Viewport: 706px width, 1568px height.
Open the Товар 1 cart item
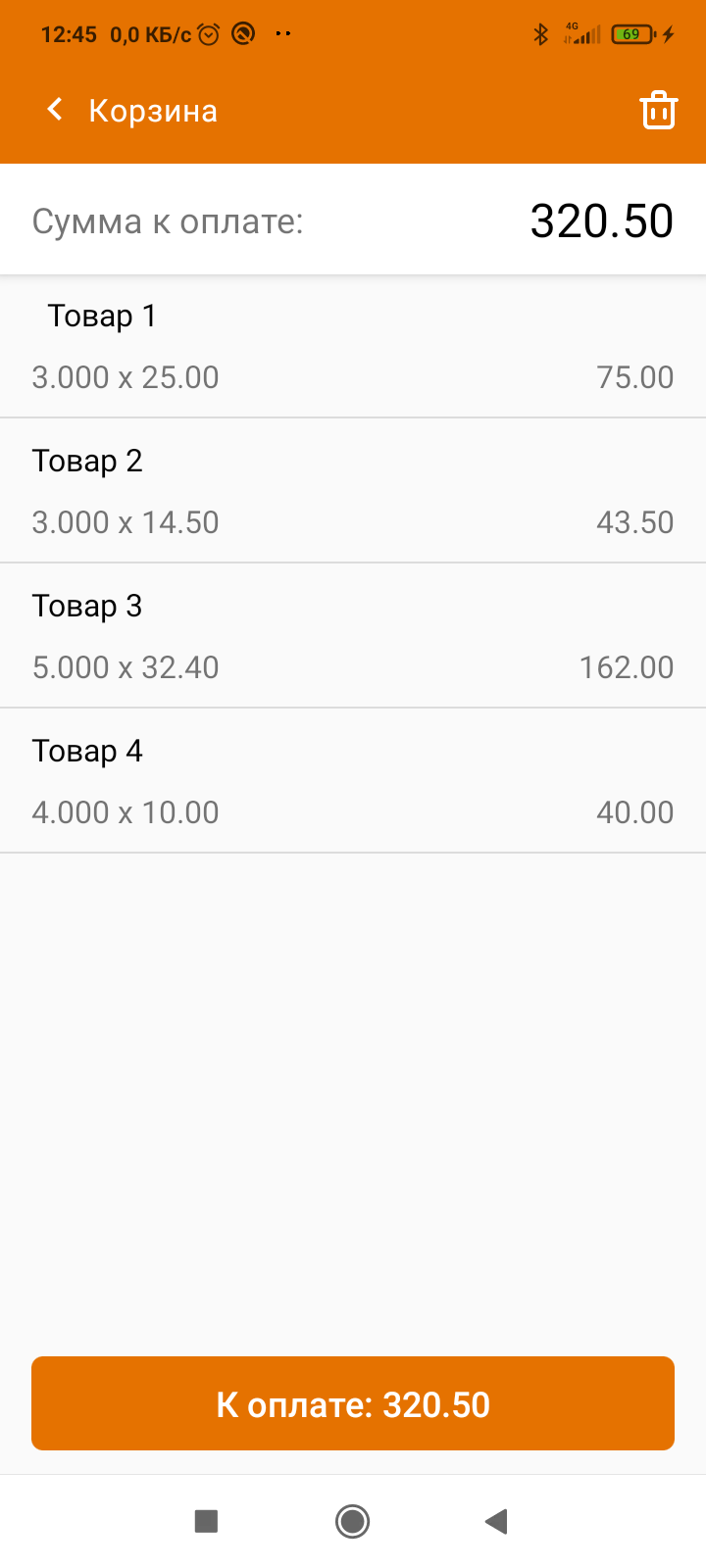[x=353, y=347]
